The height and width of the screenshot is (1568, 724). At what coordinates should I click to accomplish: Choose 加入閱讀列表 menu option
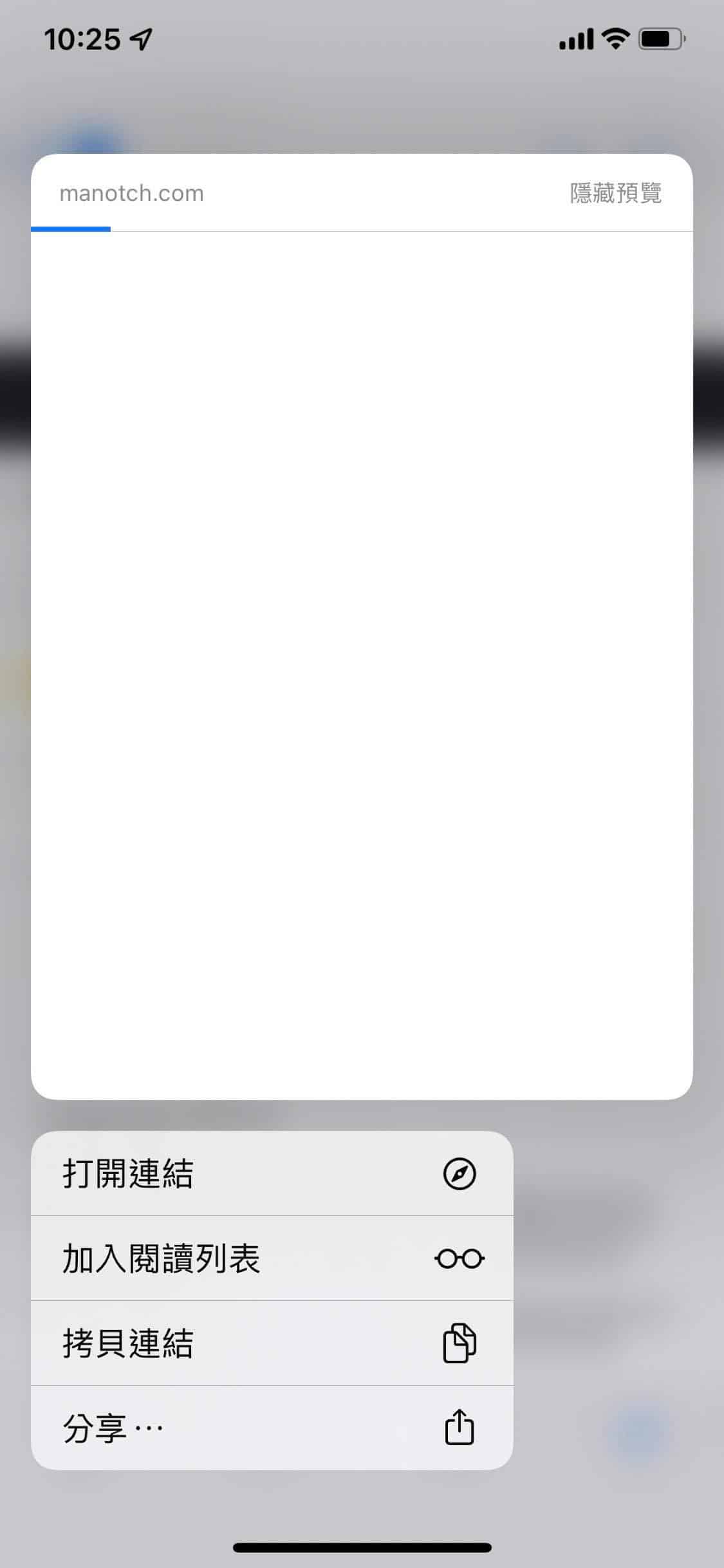click(272, 1258)
